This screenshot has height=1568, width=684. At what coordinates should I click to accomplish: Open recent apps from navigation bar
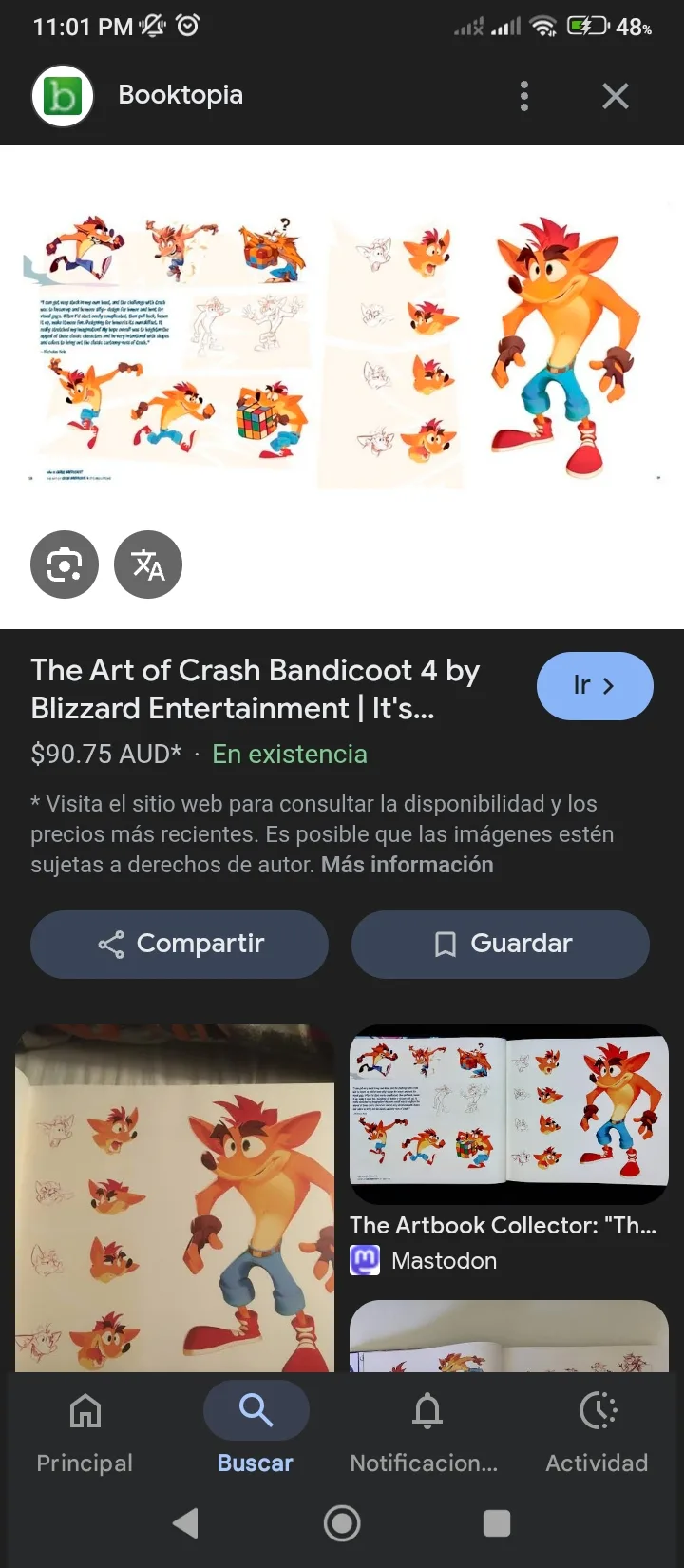[497, 1523]
